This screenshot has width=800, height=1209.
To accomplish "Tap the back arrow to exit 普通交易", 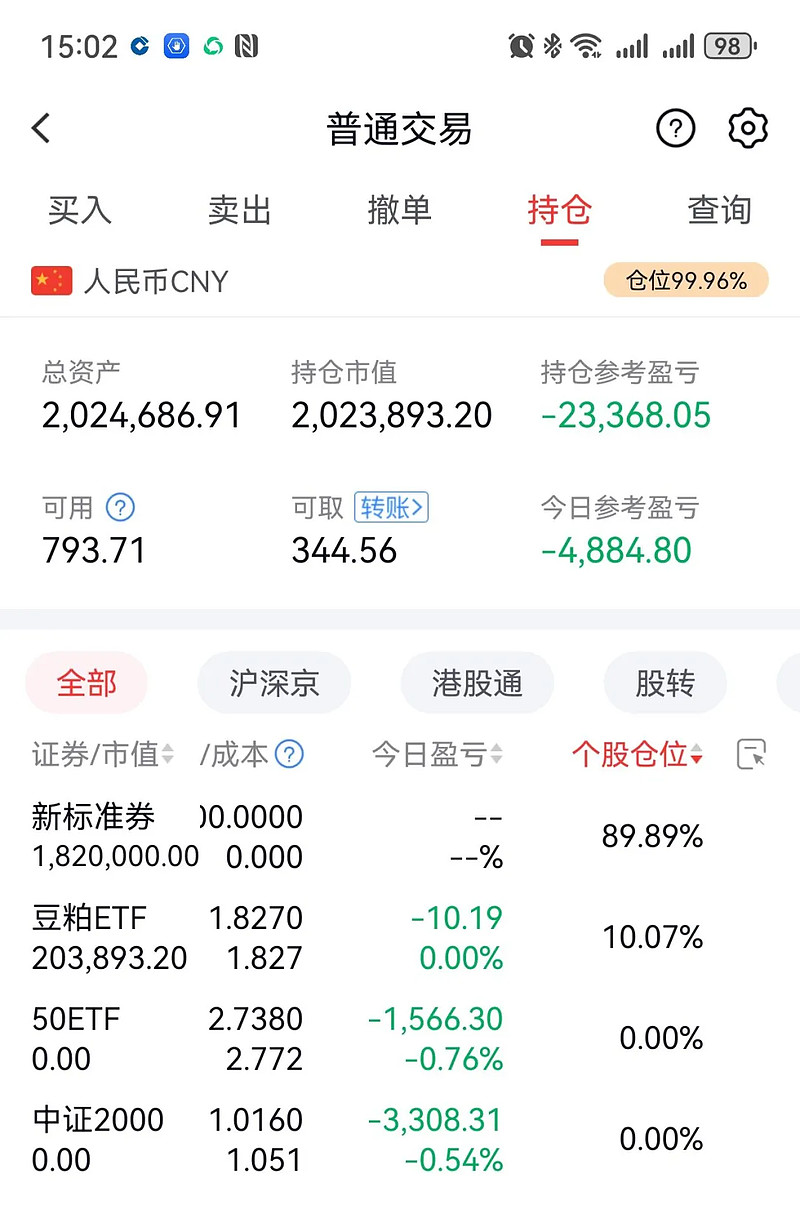I will click(40, 128).
